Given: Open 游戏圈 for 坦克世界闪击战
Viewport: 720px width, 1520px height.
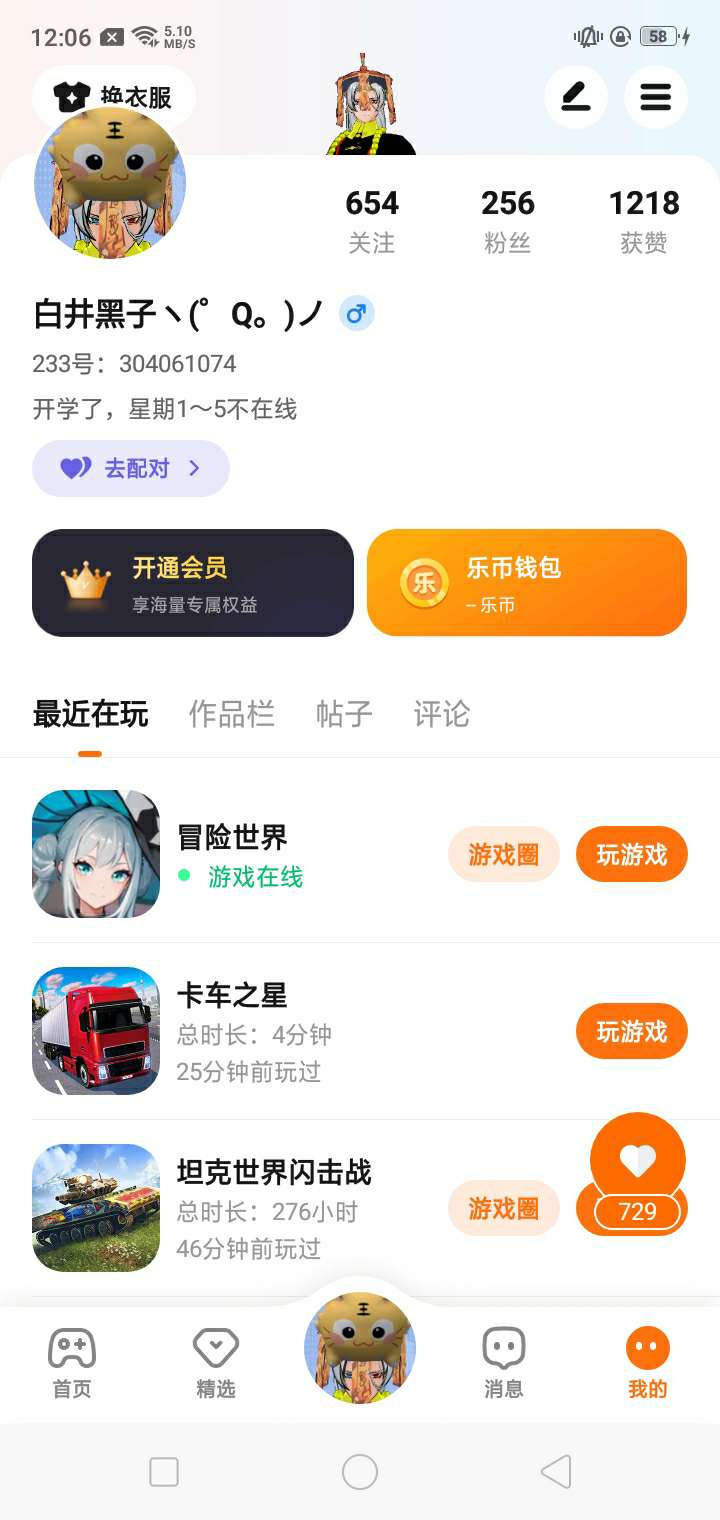Looking at the screenshot, I should pos(503,1209).
